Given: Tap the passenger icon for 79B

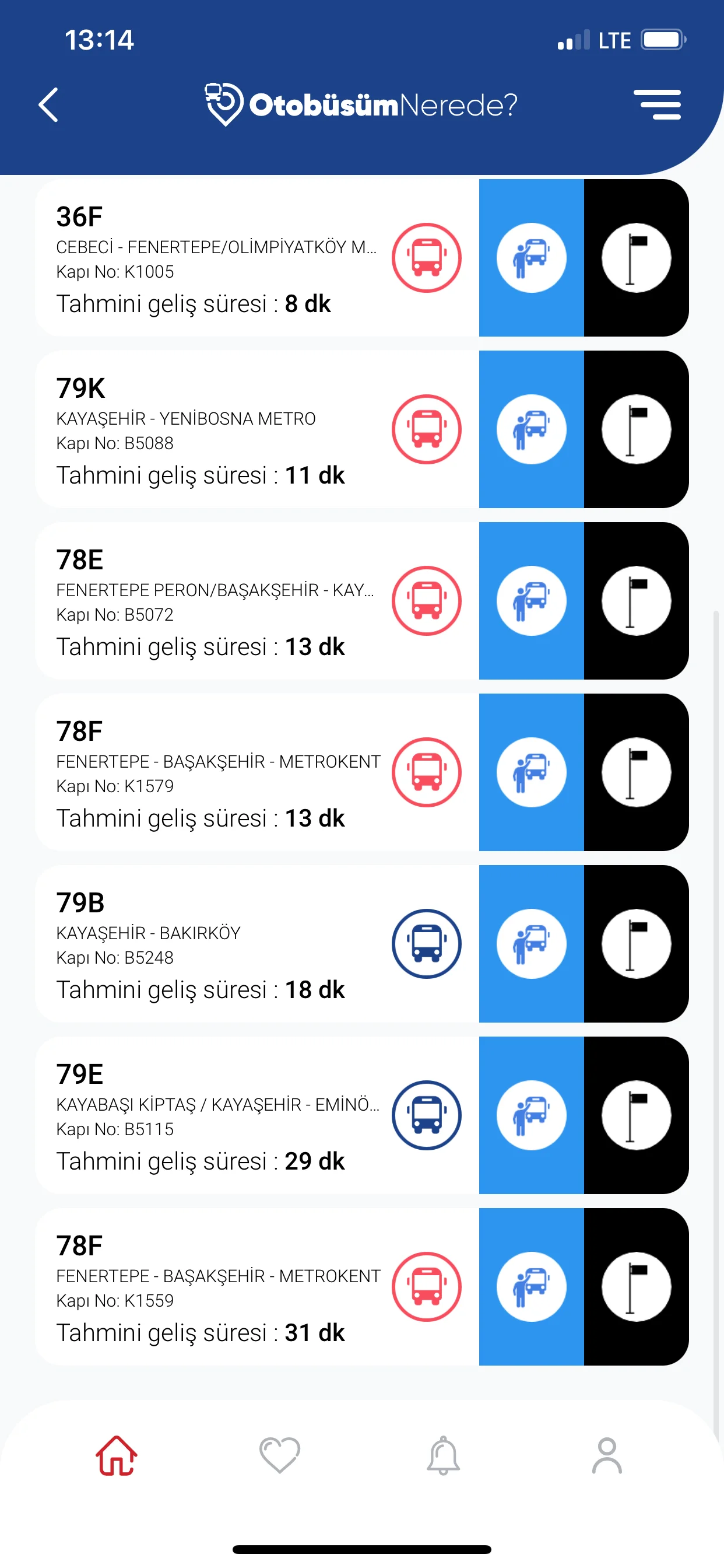Looking at the screenshot, I should [531, 944].
